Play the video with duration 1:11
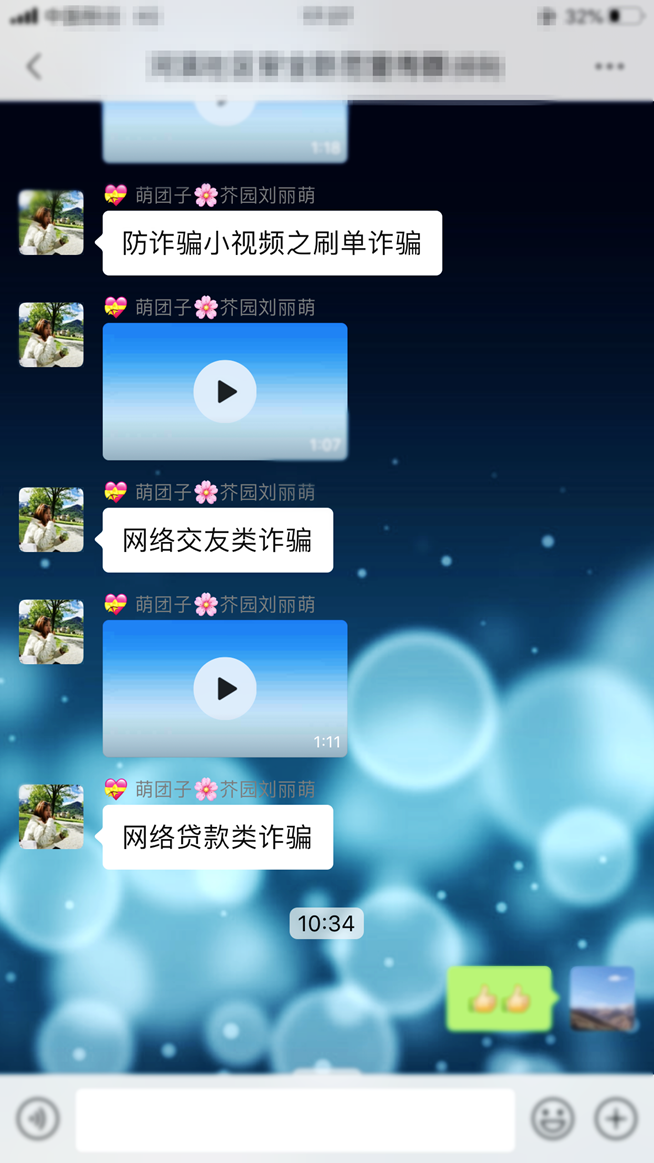 [x=225, y=688]
